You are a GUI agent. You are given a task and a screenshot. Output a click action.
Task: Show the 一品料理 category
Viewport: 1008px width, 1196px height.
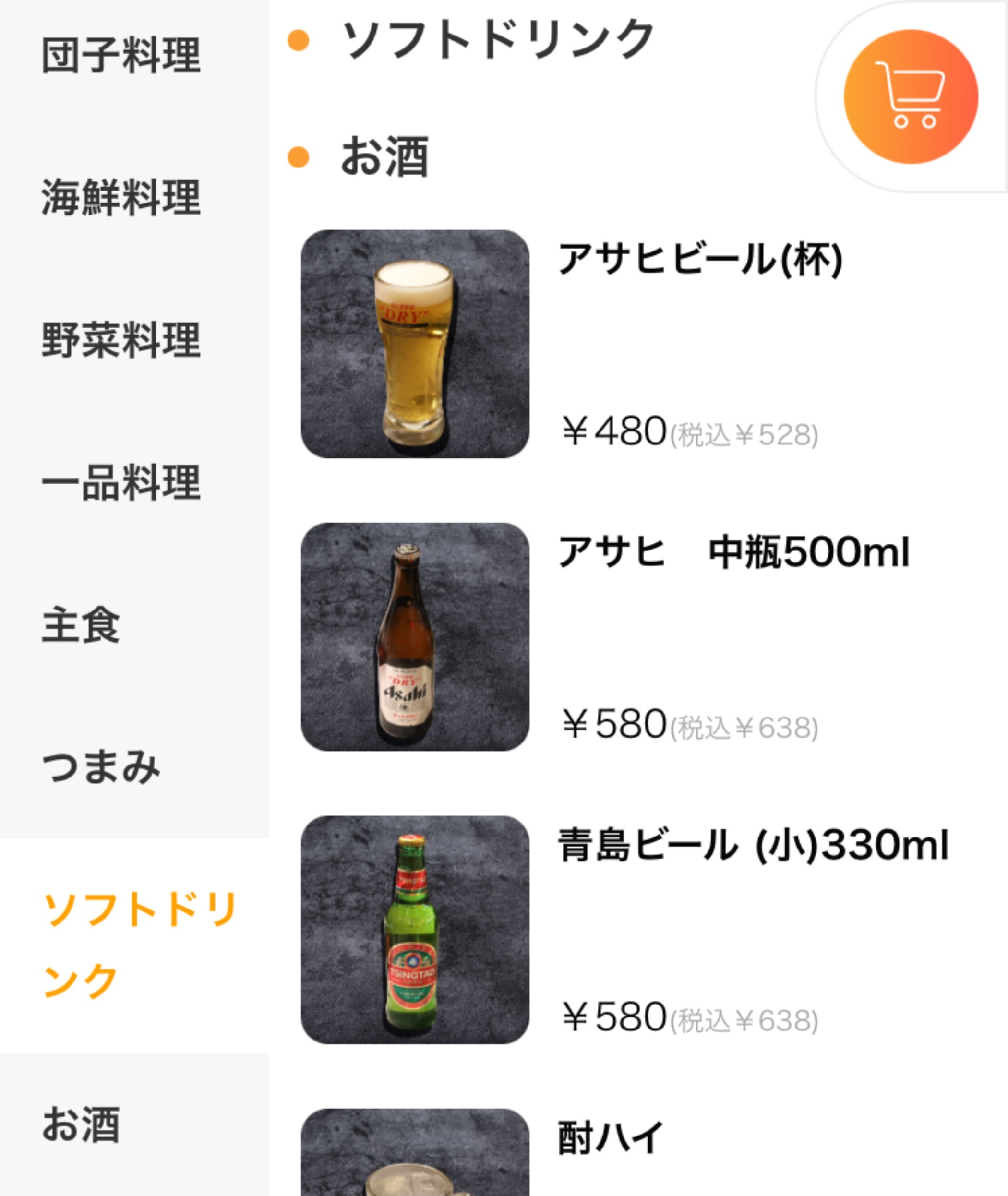[121, 482]
